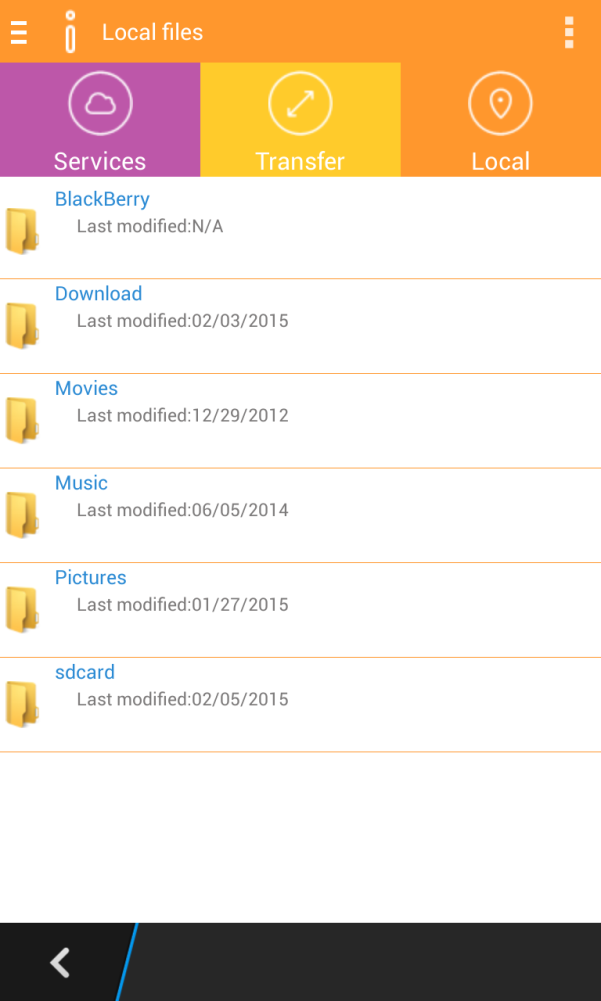
Task: Open the BlackBerry folder
Action: [300, 228]
